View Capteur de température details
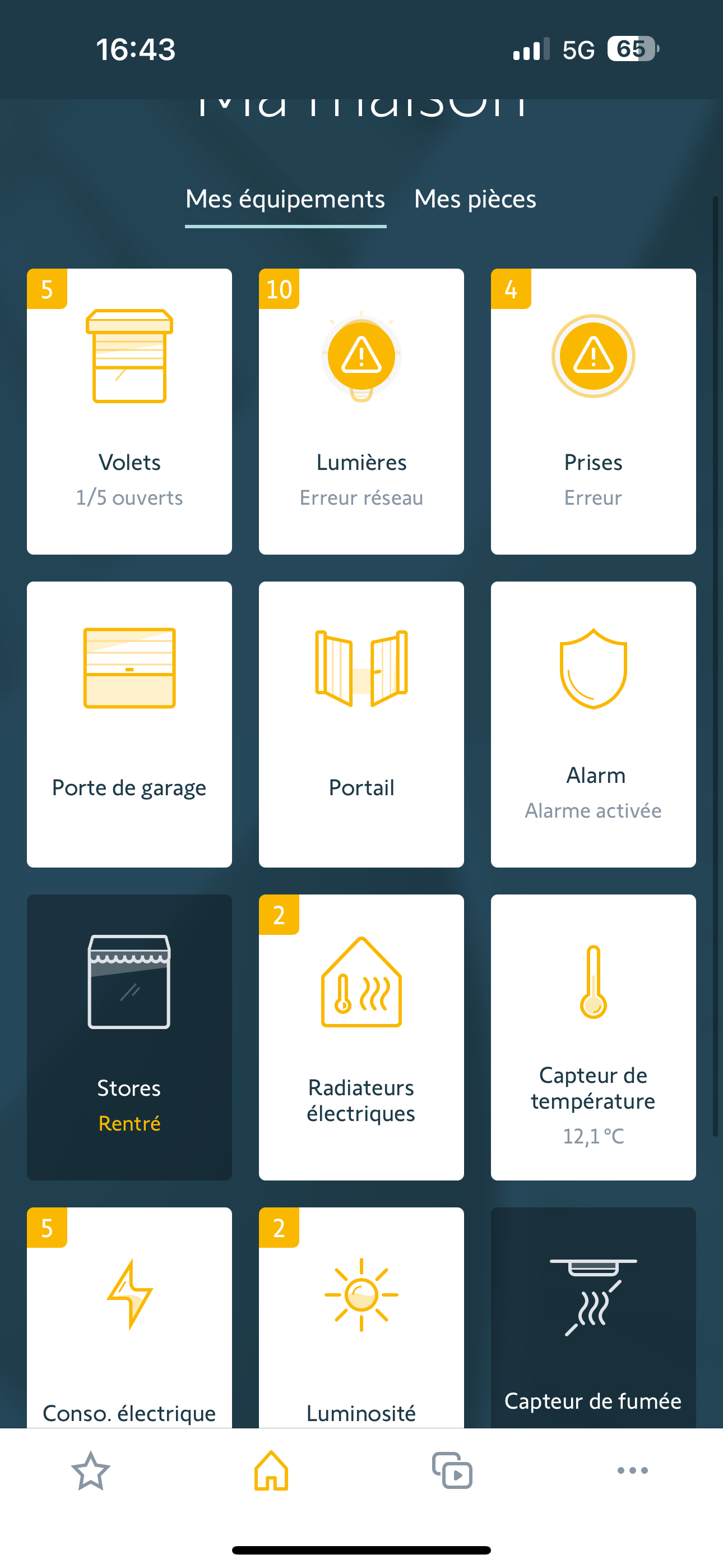723x1568 pixels. 594,1037
